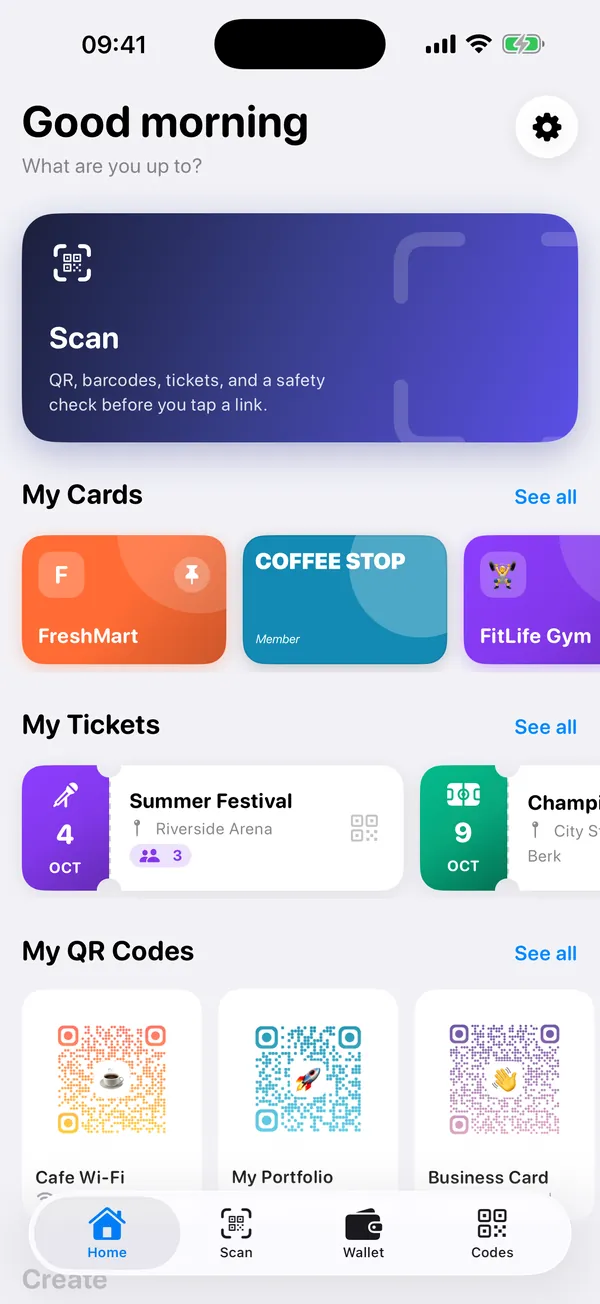Open the Cafe Wi-Fi QR code
Image resolution: width=600 pixels, height=1304 pixels.
tap(112, 1092)
